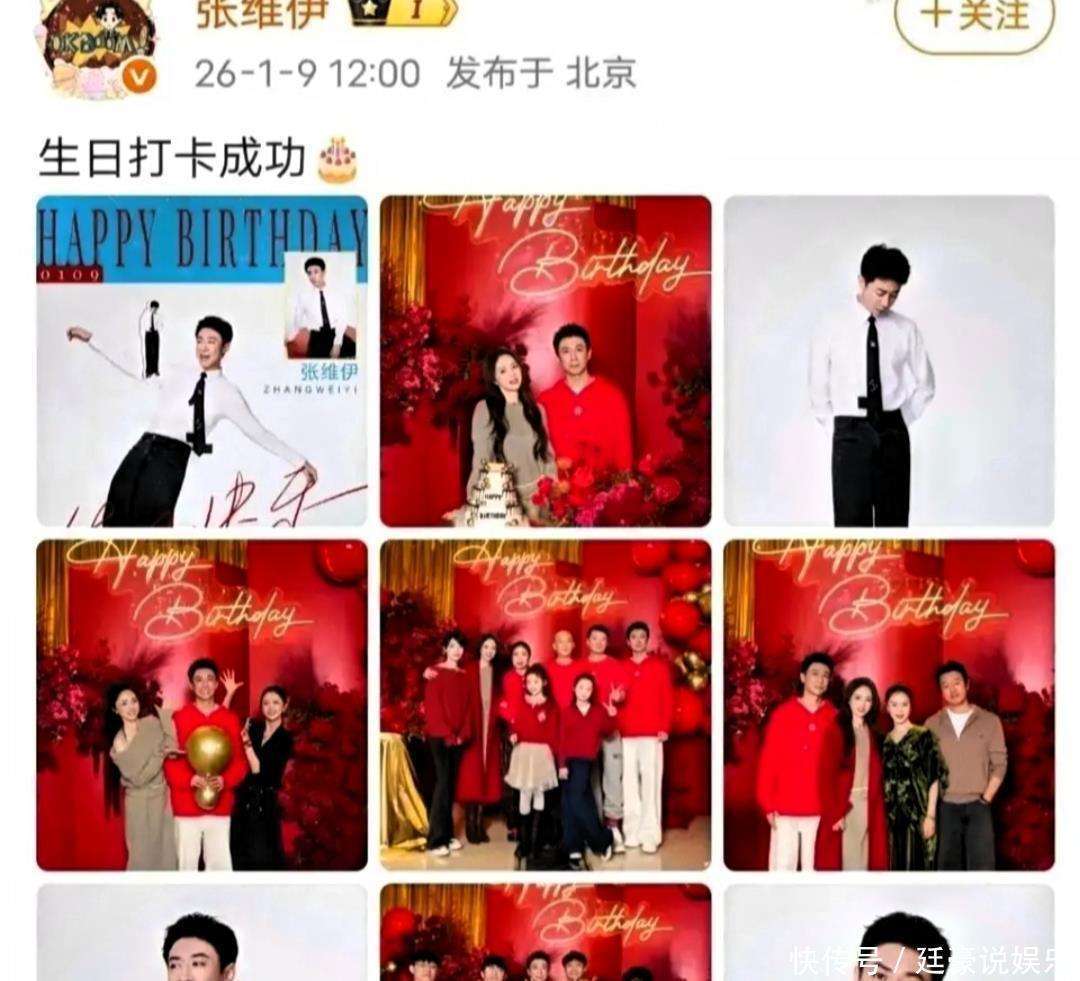The width and height of the screenshot is (1080, 981).
Task: Follow 张维伊 with the 关注 button
Action: click(x=974, y=18)
